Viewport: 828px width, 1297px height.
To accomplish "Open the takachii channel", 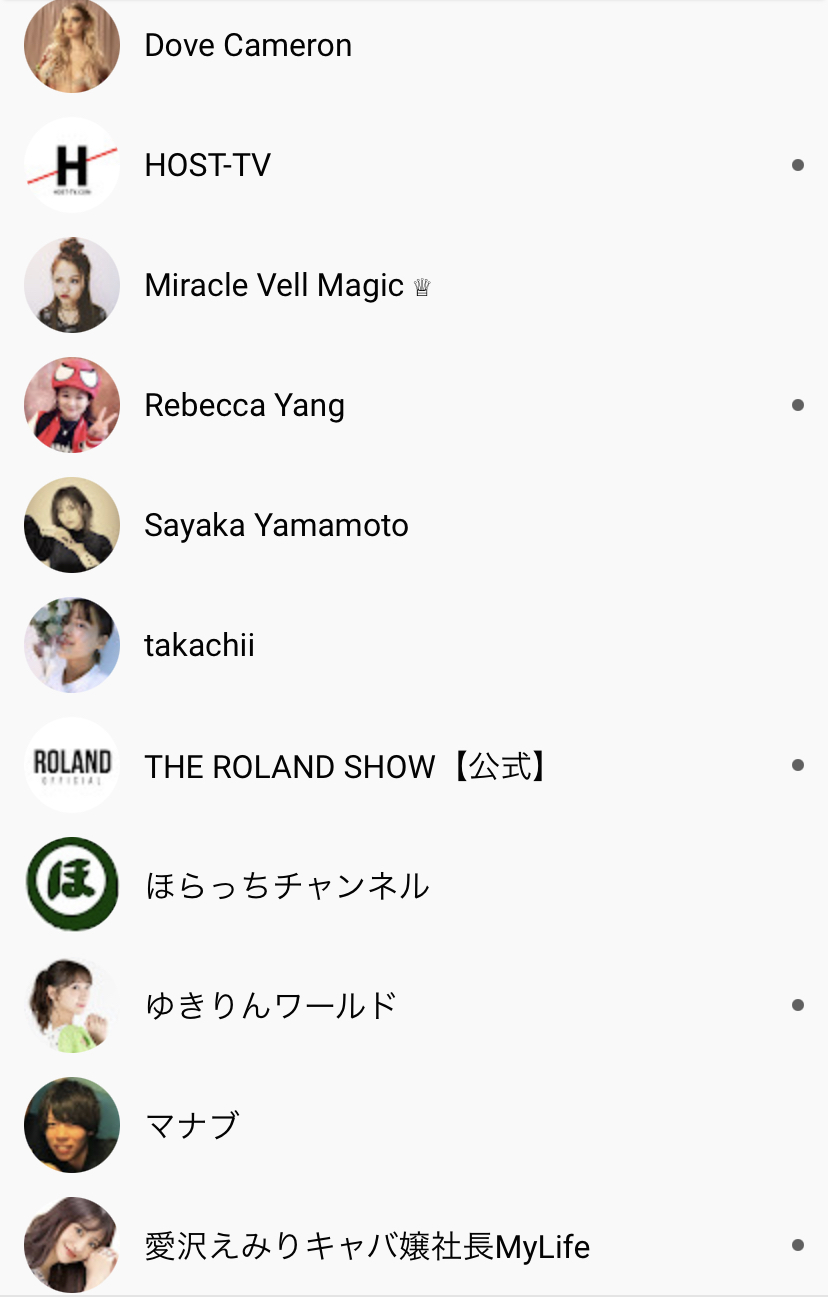I will [200, 645].
